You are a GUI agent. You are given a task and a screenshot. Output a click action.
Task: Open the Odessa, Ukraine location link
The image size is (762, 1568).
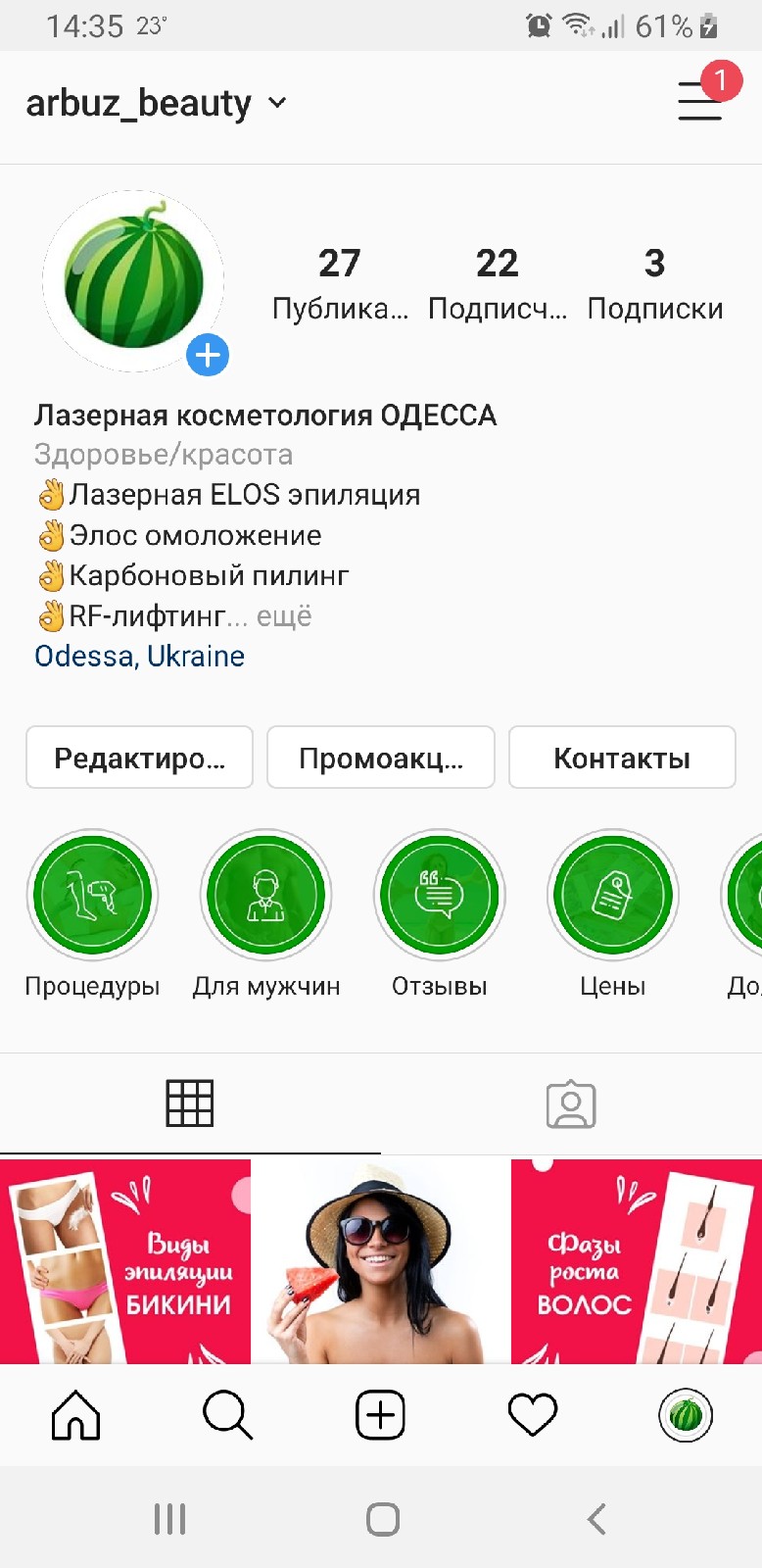[139, 656]
